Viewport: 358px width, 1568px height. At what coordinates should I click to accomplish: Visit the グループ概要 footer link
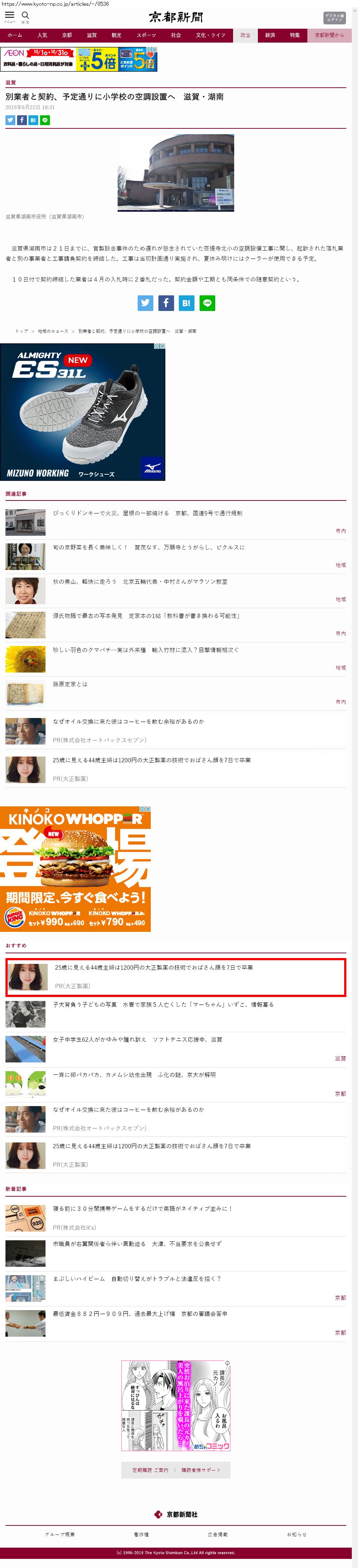pyautogui.click(x=60, y=1534)
